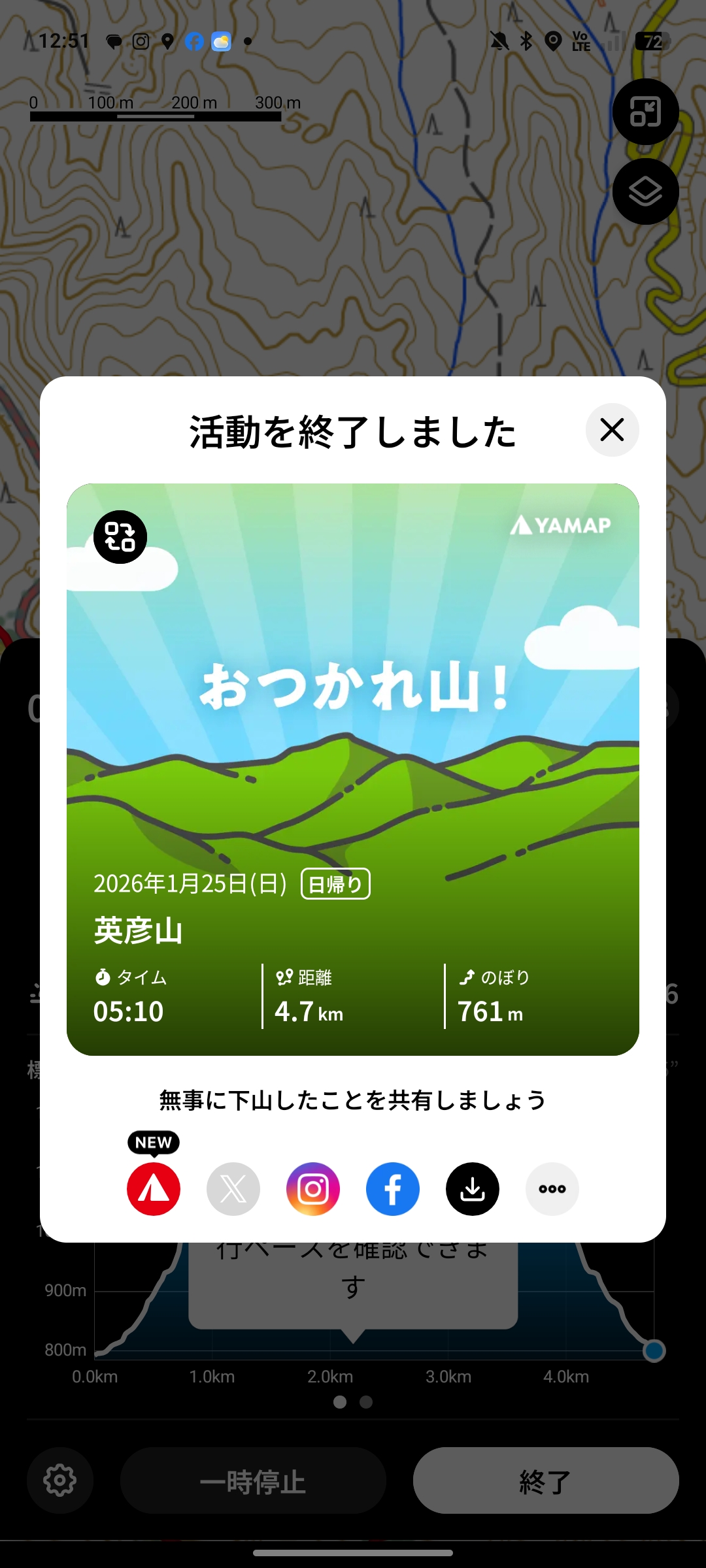Viewport: 706px width, 1568px height.
Task: Open more sharing options
Action: [552, 1189]
